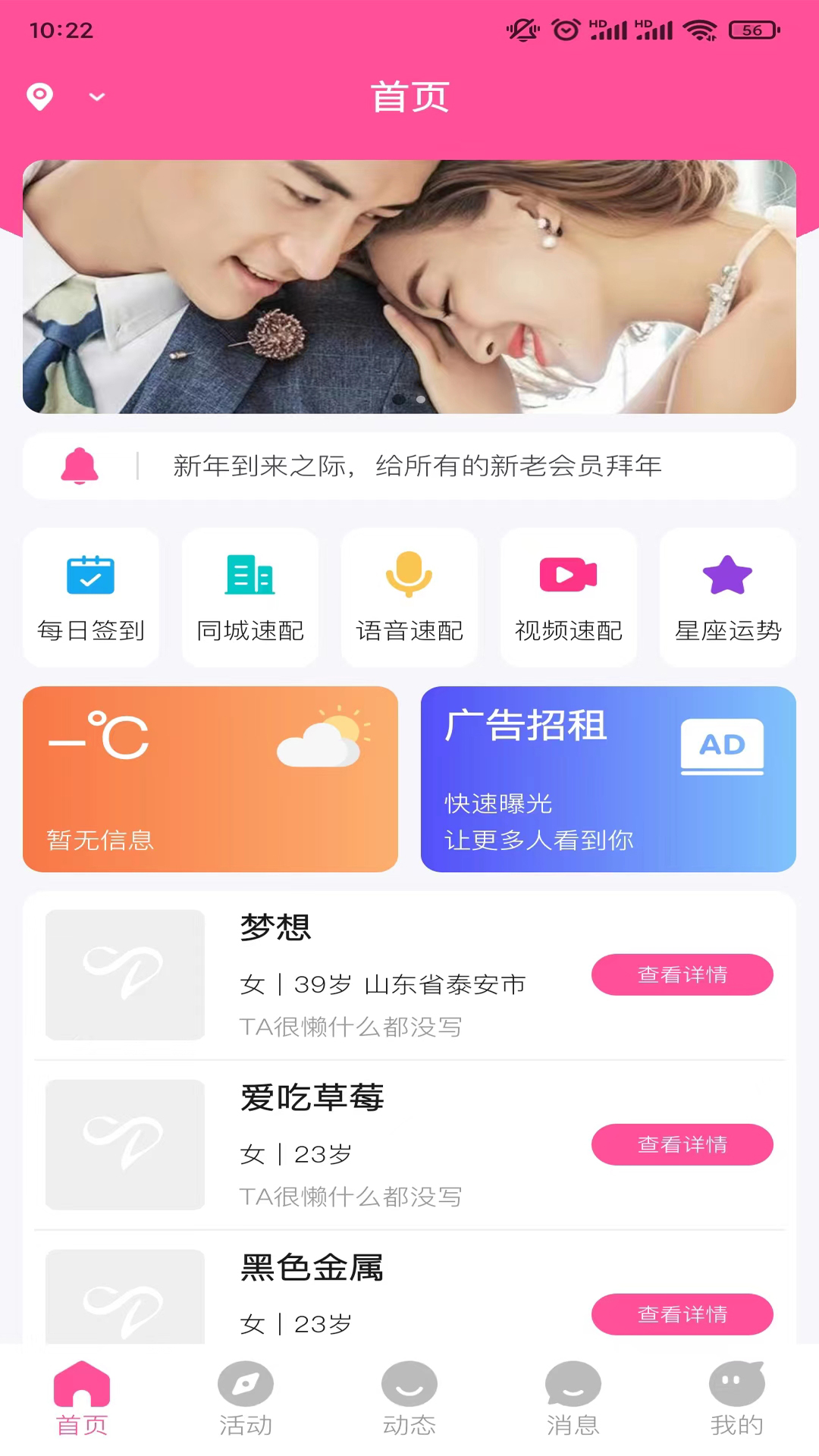This screenshot has height=1456, width=819.
Task: Click 查看详情 on 黑色金属's profile
Action: (x=682, y=1314)
